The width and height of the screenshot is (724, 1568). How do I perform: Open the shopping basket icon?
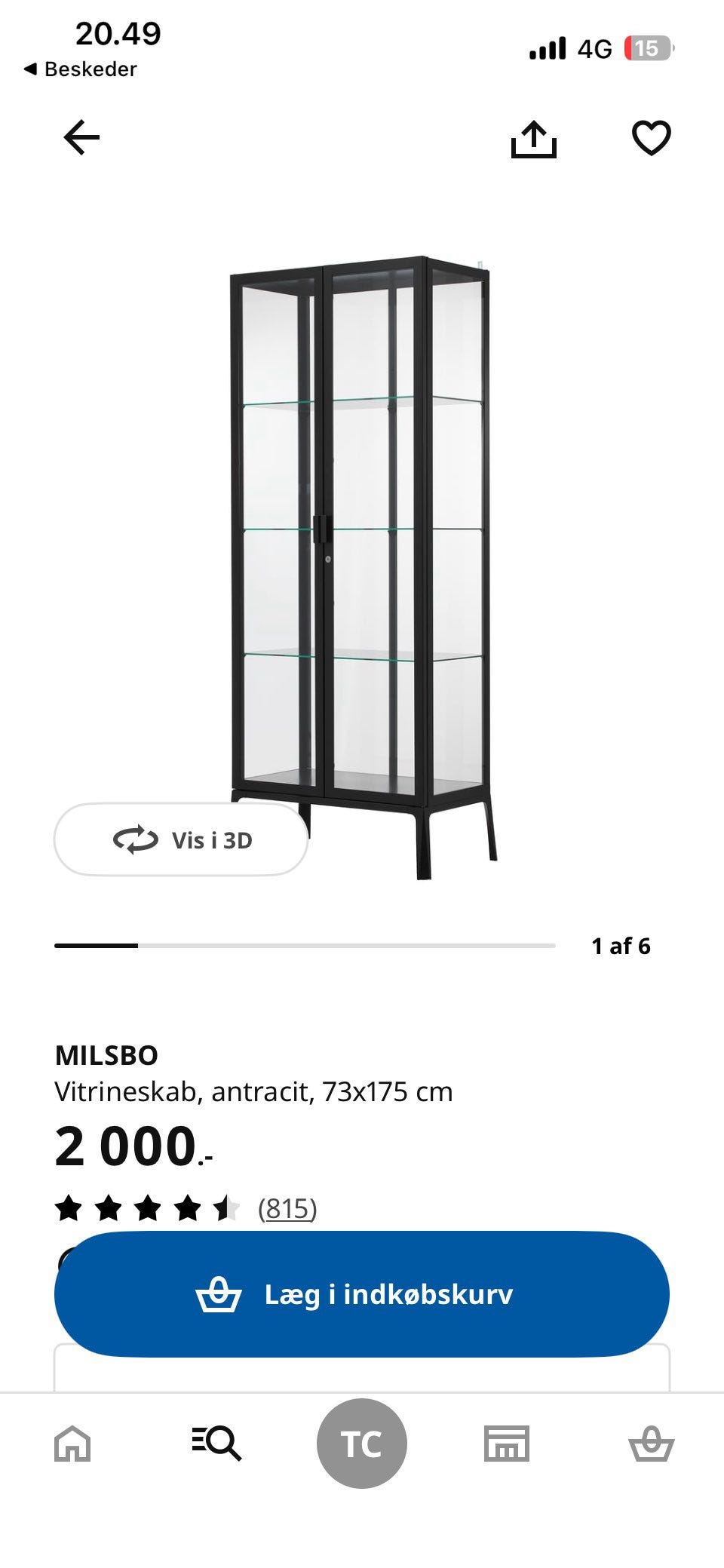(x=652, y=1444)
